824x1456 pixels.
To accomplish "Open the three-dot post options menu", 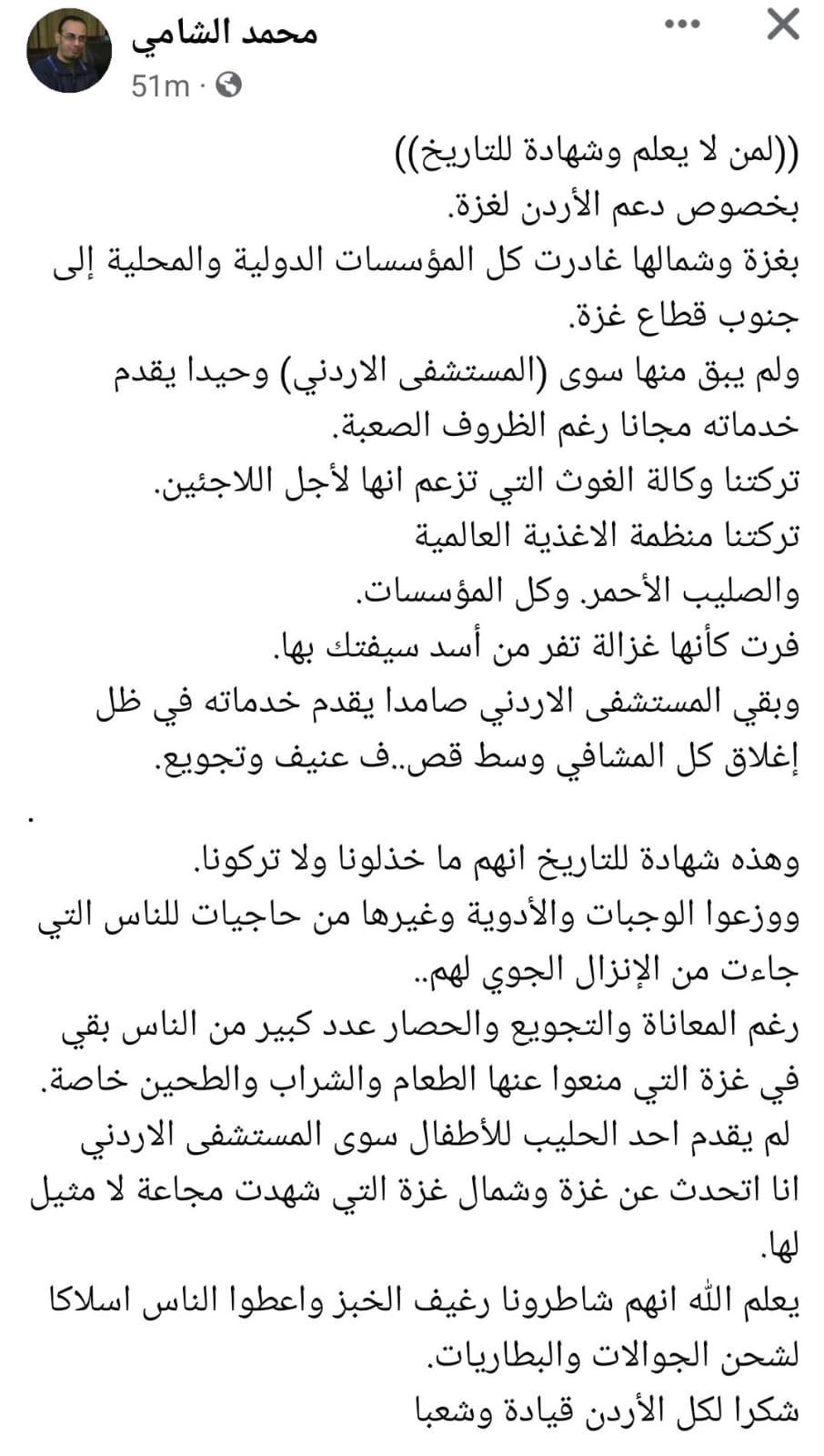I will click(x=682, y=25).
